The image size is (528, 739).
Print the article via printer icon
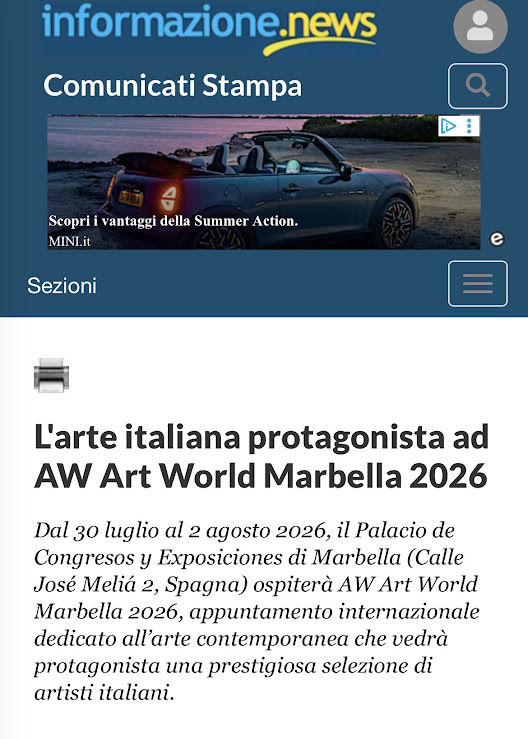[x=51, y=375]
